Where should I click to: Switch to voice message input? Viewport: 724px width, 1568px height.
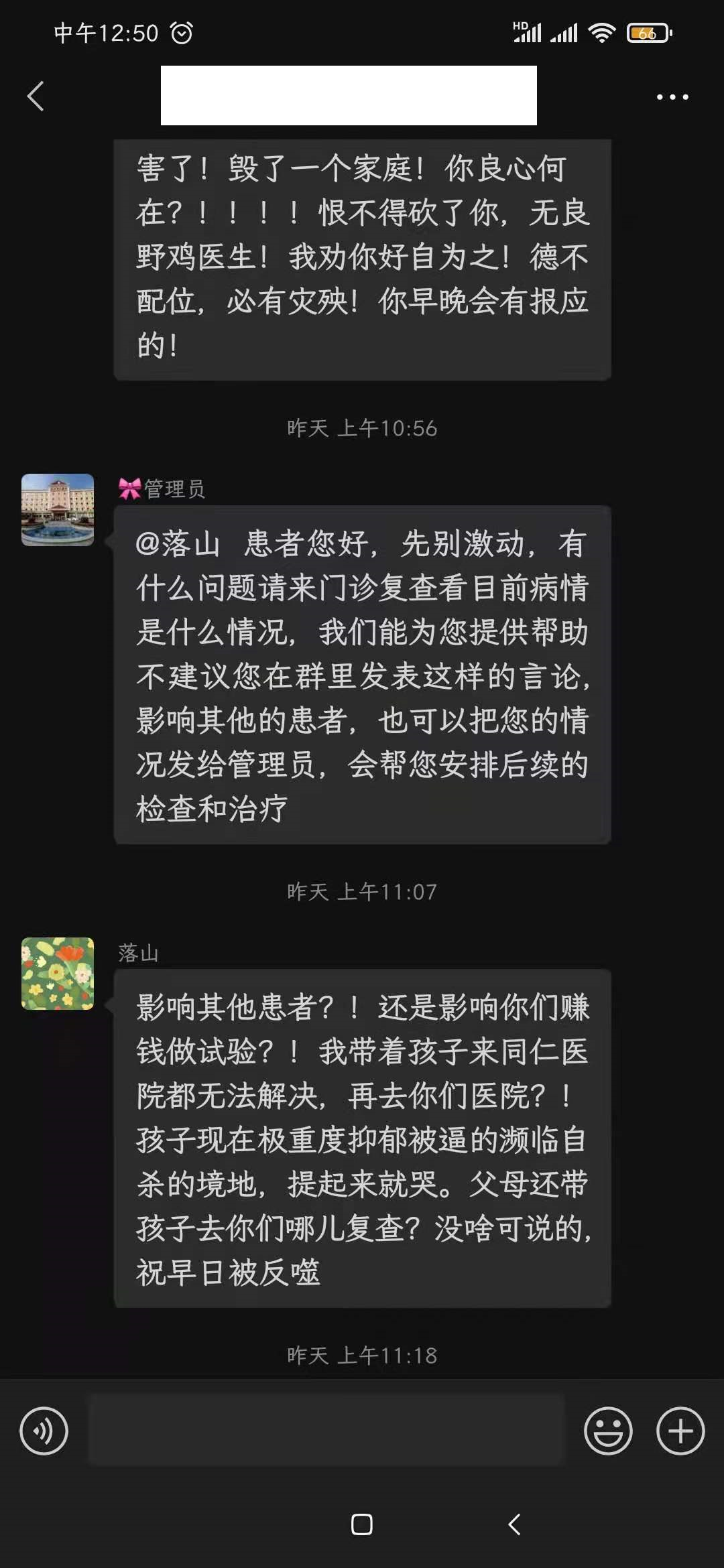(x=44, y=1431)
